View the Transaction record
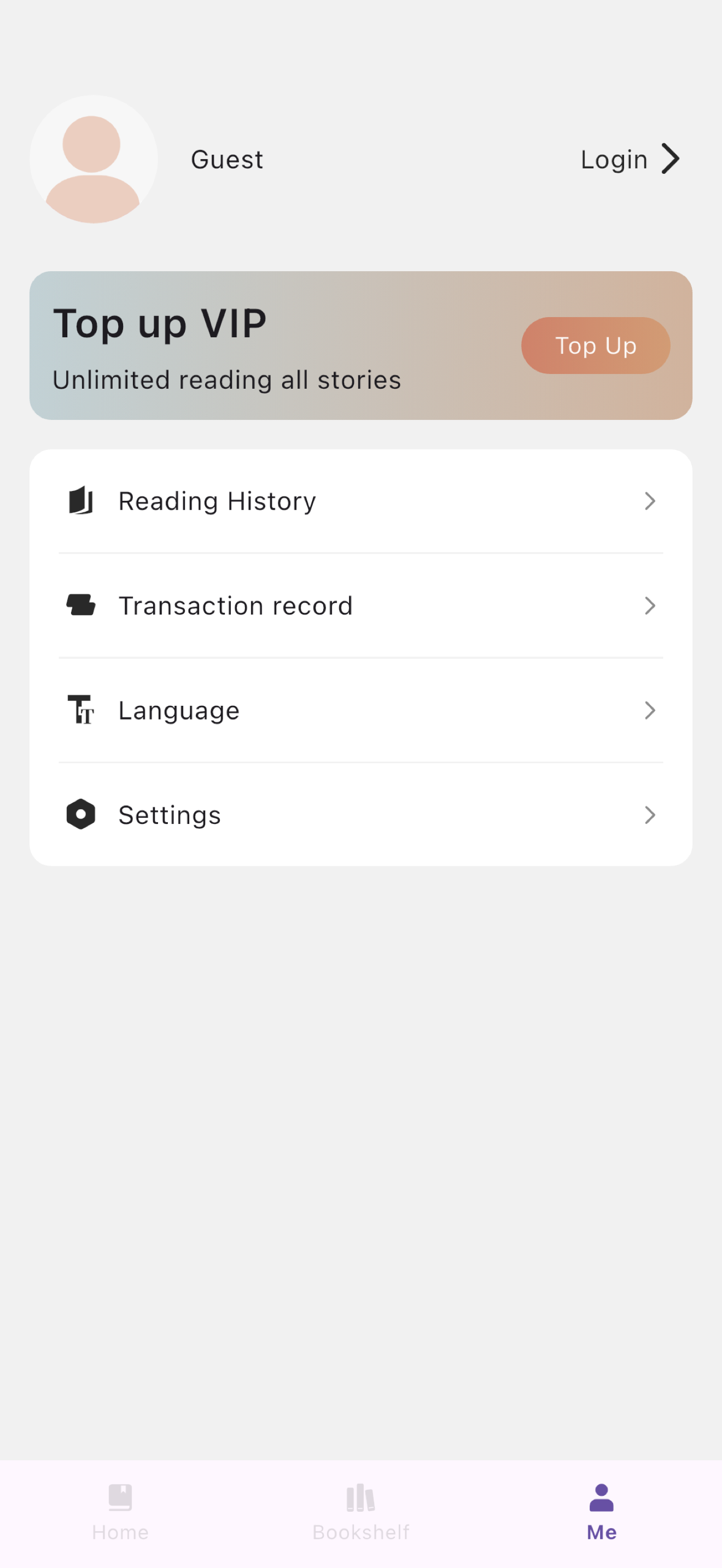722x1568 pixels. tap(361, 606)
